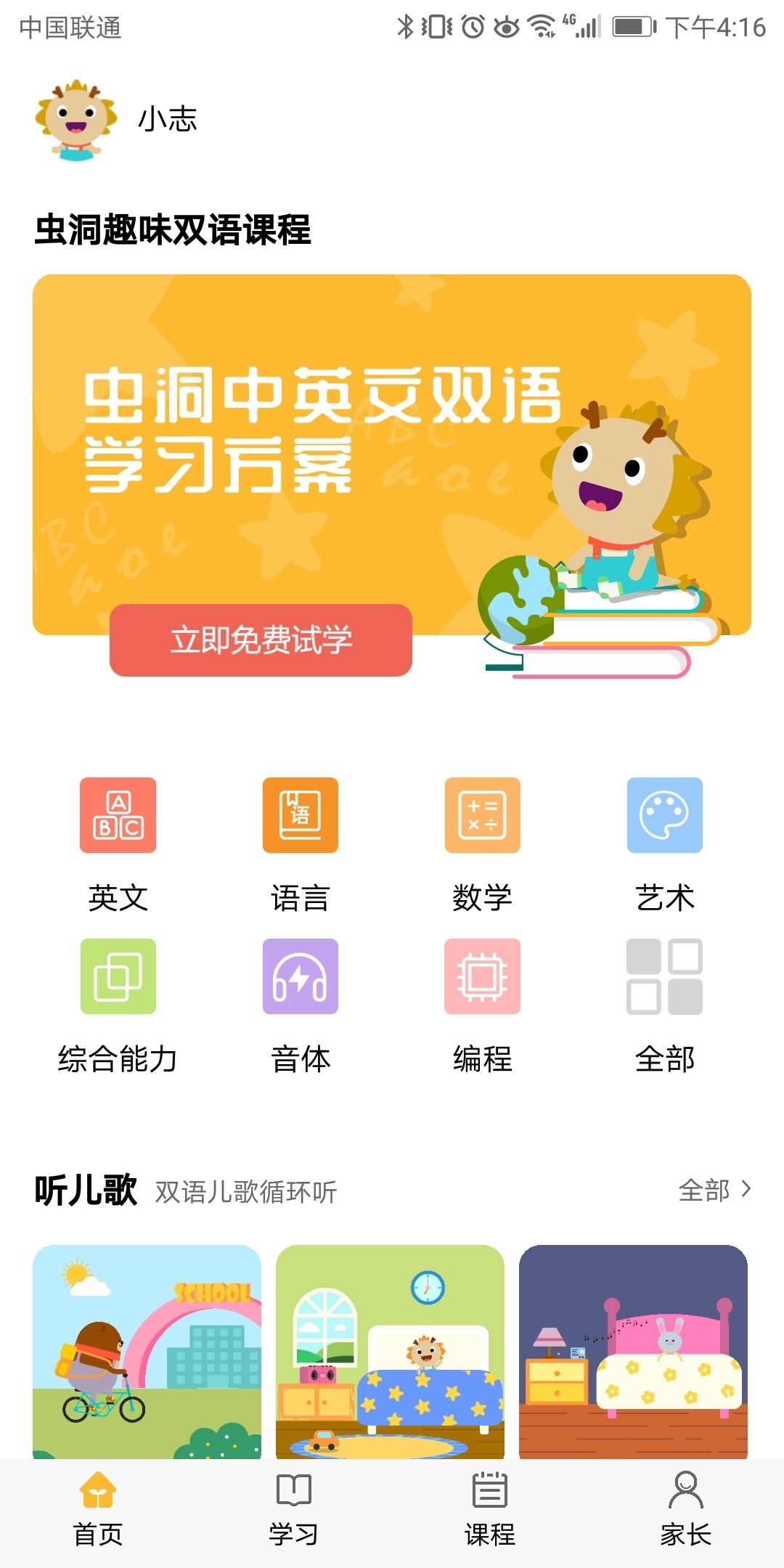Open the 数学 category
Screen dimensions: 784x1568
click(x=483, y=846)
